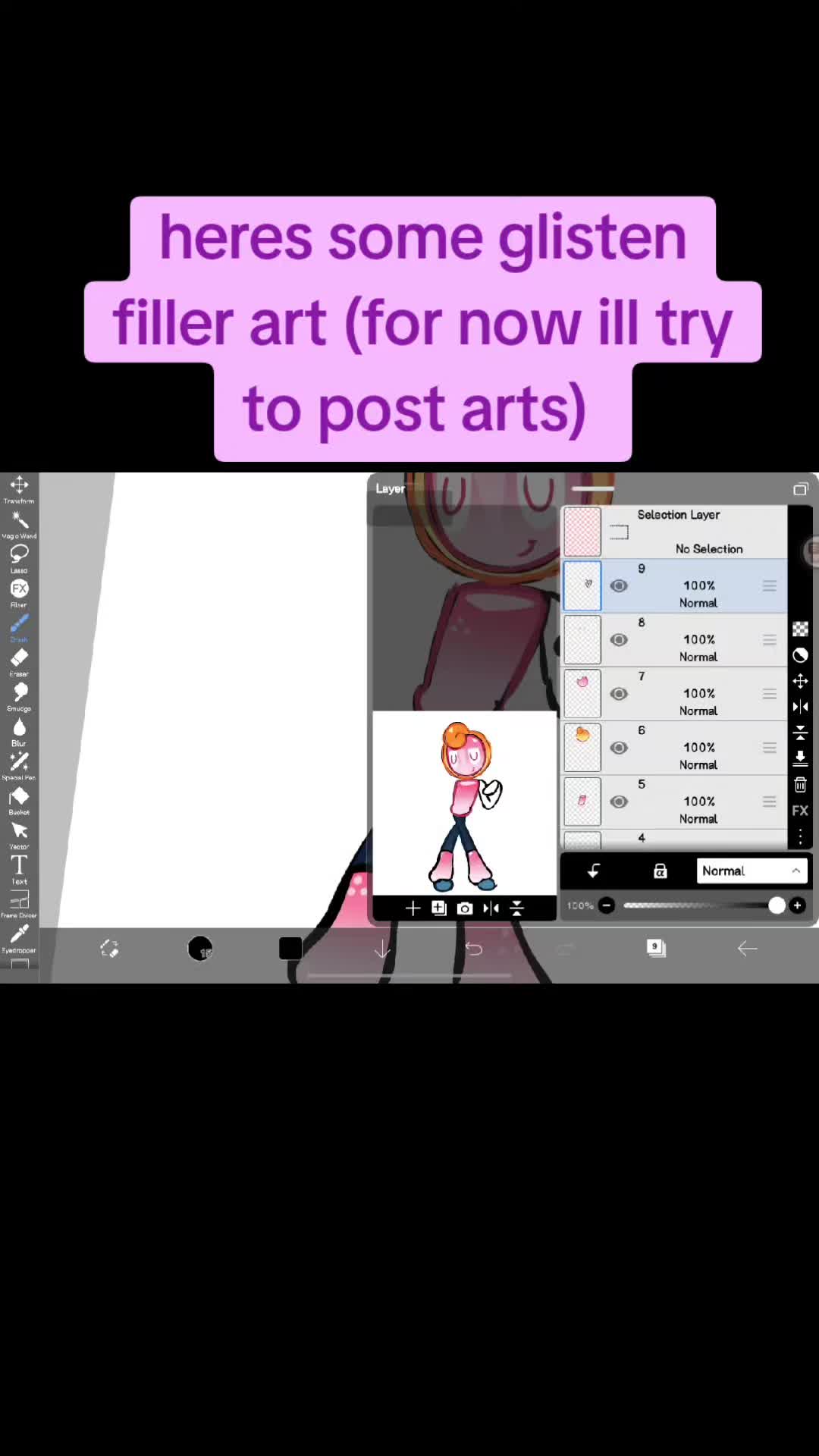
Task: Open layer FX options
Action: tap(800, 811)
